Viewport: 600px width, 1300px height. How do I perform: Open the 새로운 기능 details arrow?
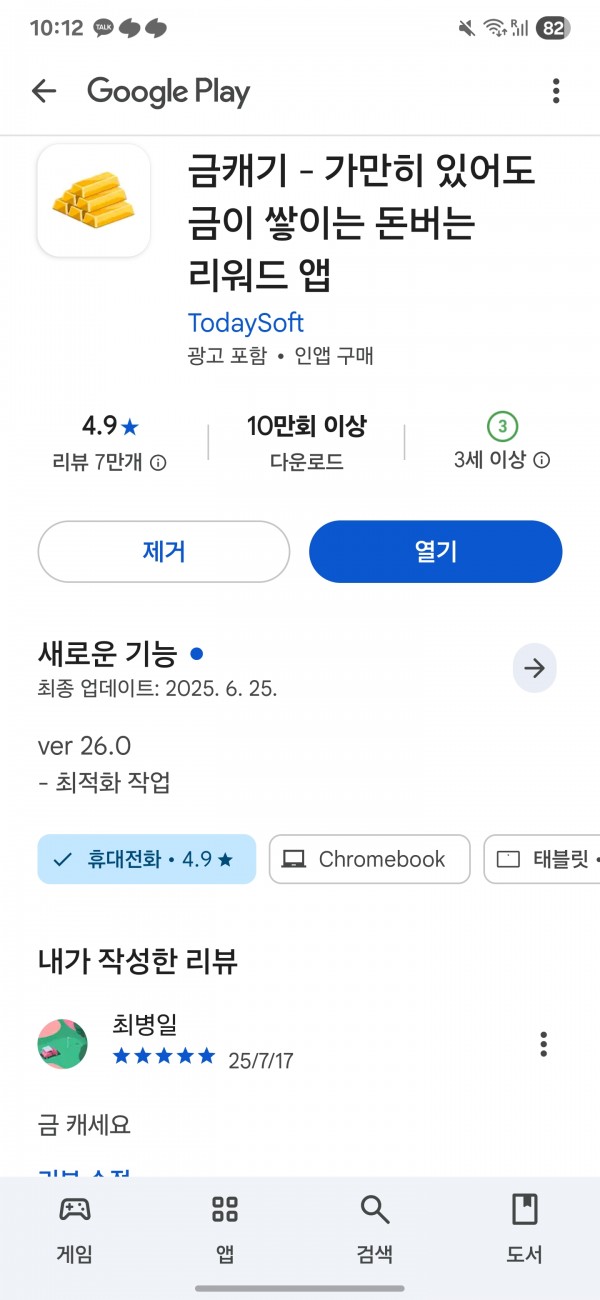click(x=535, y=668)
